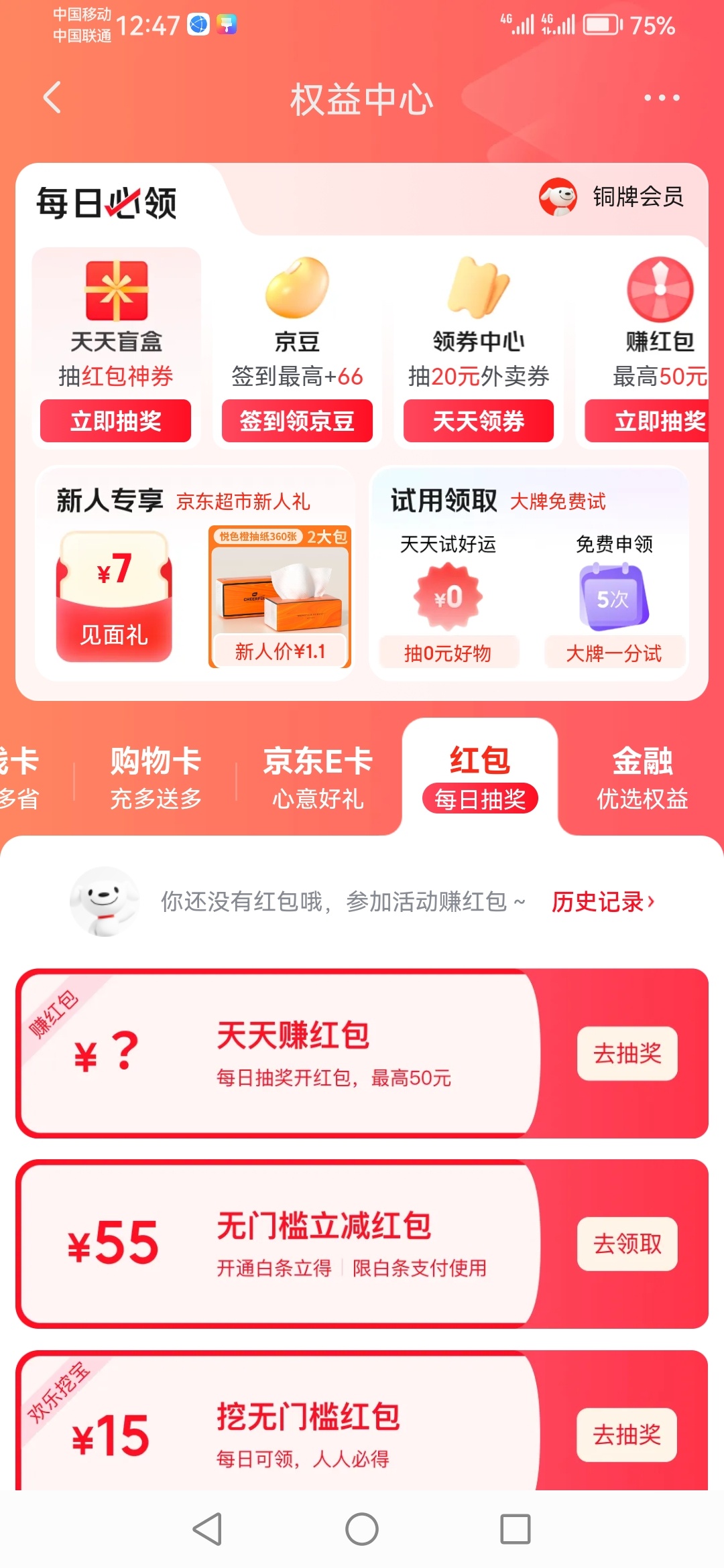The width and height of the screenshot is (724, 1568).
Task: Switch to the 金融 tab
Action: pos(642,777)
